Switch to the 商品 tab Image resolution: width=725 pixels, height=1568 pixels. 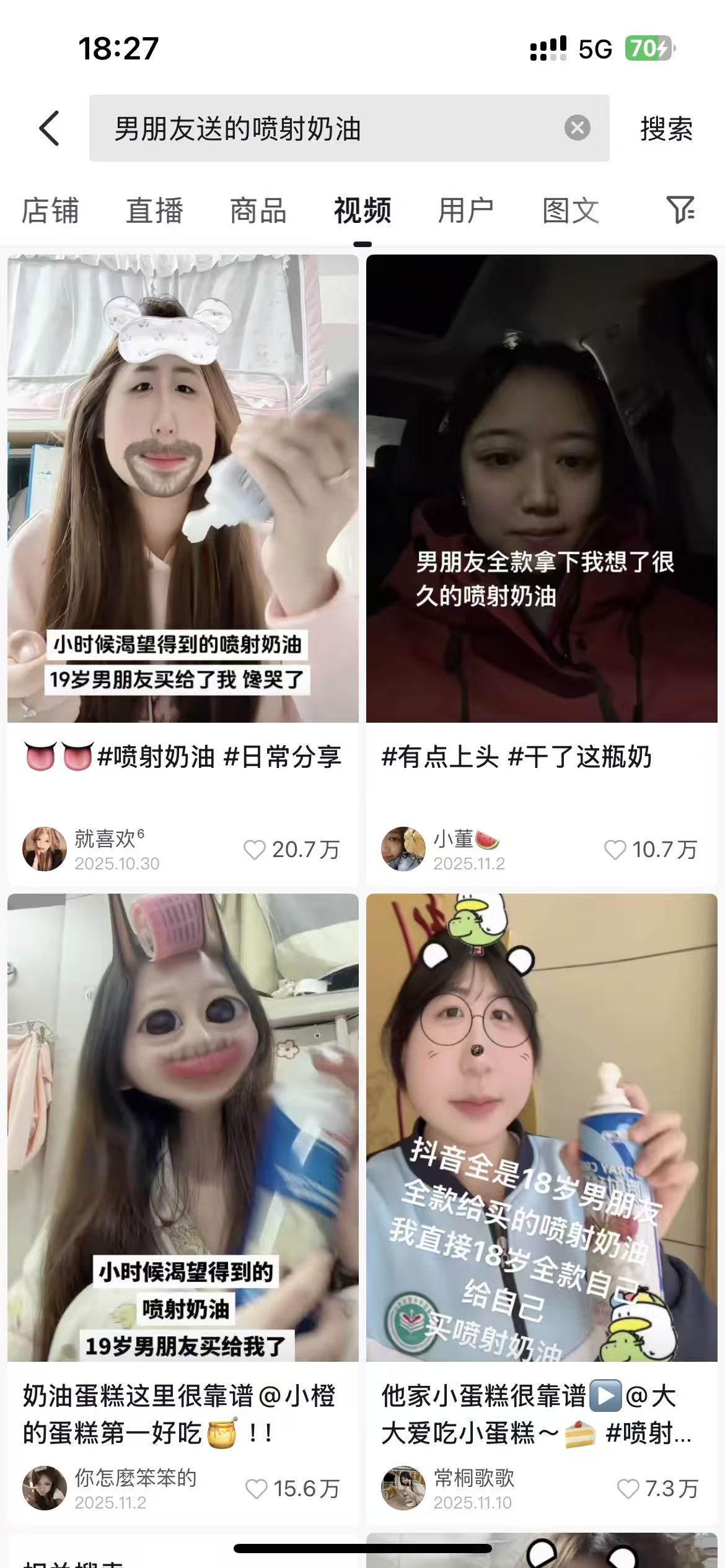click(x=258, y=211)
